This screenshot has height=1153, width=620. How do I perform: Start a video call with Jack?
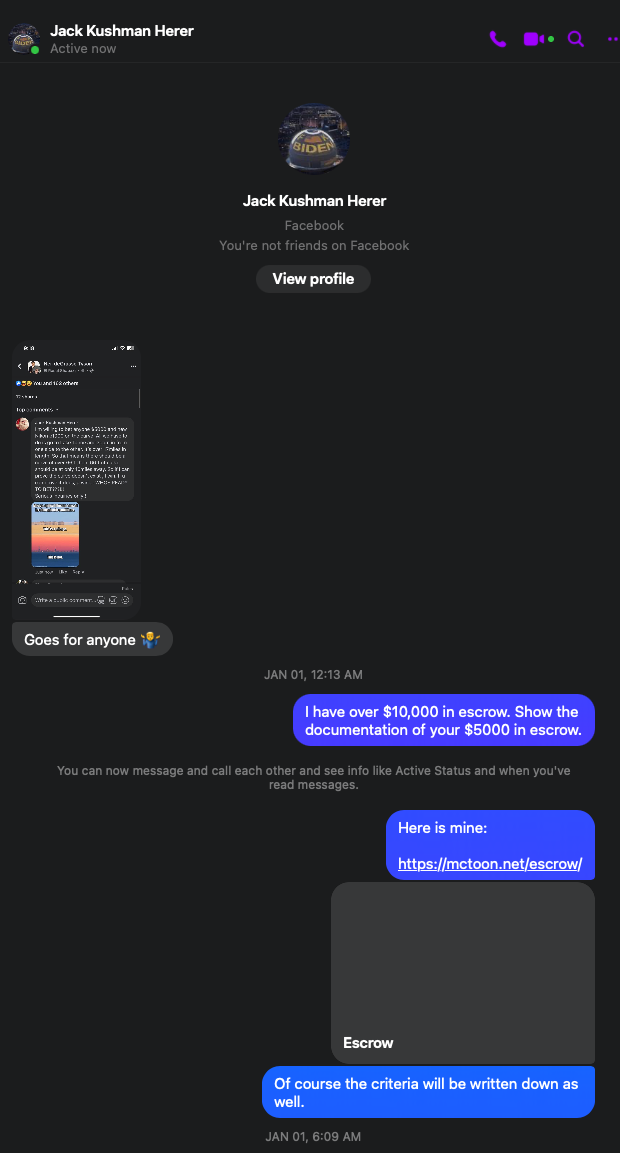[534, 39]
